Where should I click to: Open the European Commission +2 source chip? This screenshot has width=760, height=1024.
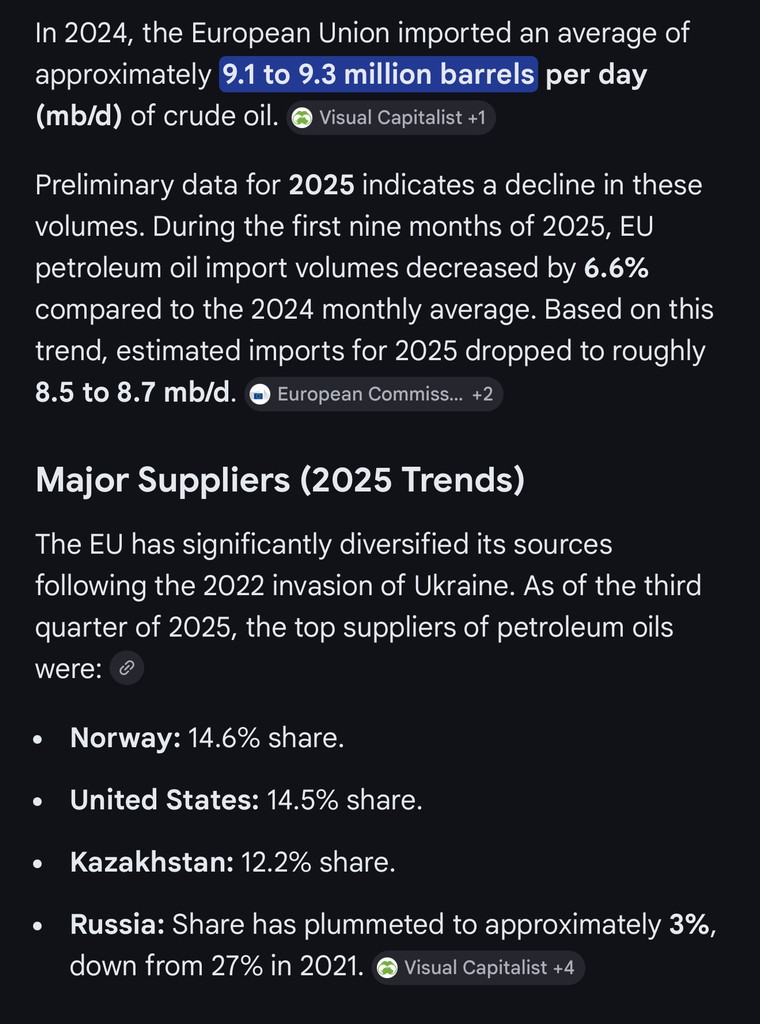click(x=373, y=394)
